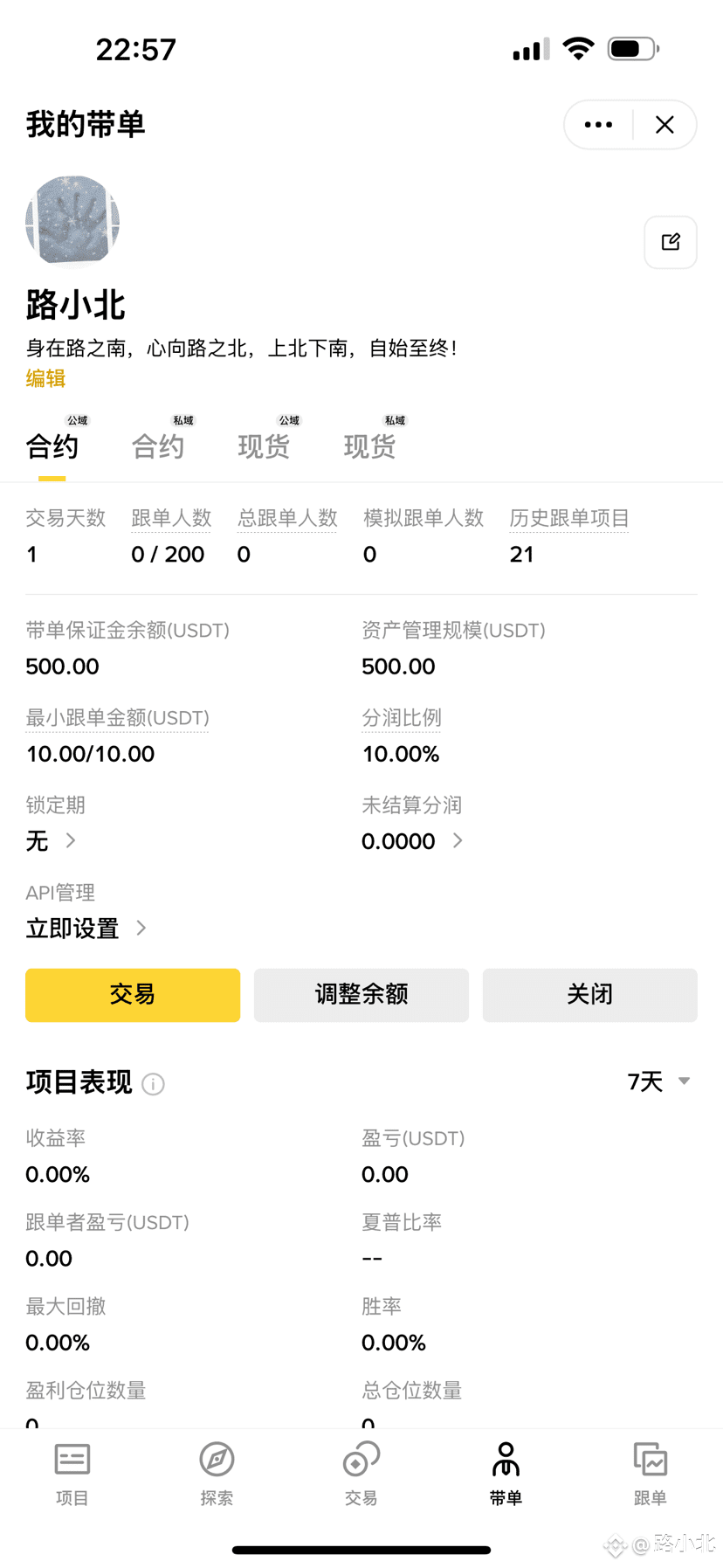The image size is (723, 1568).
Task: Tap the 调整余额 button
Action: click(361, 994)
